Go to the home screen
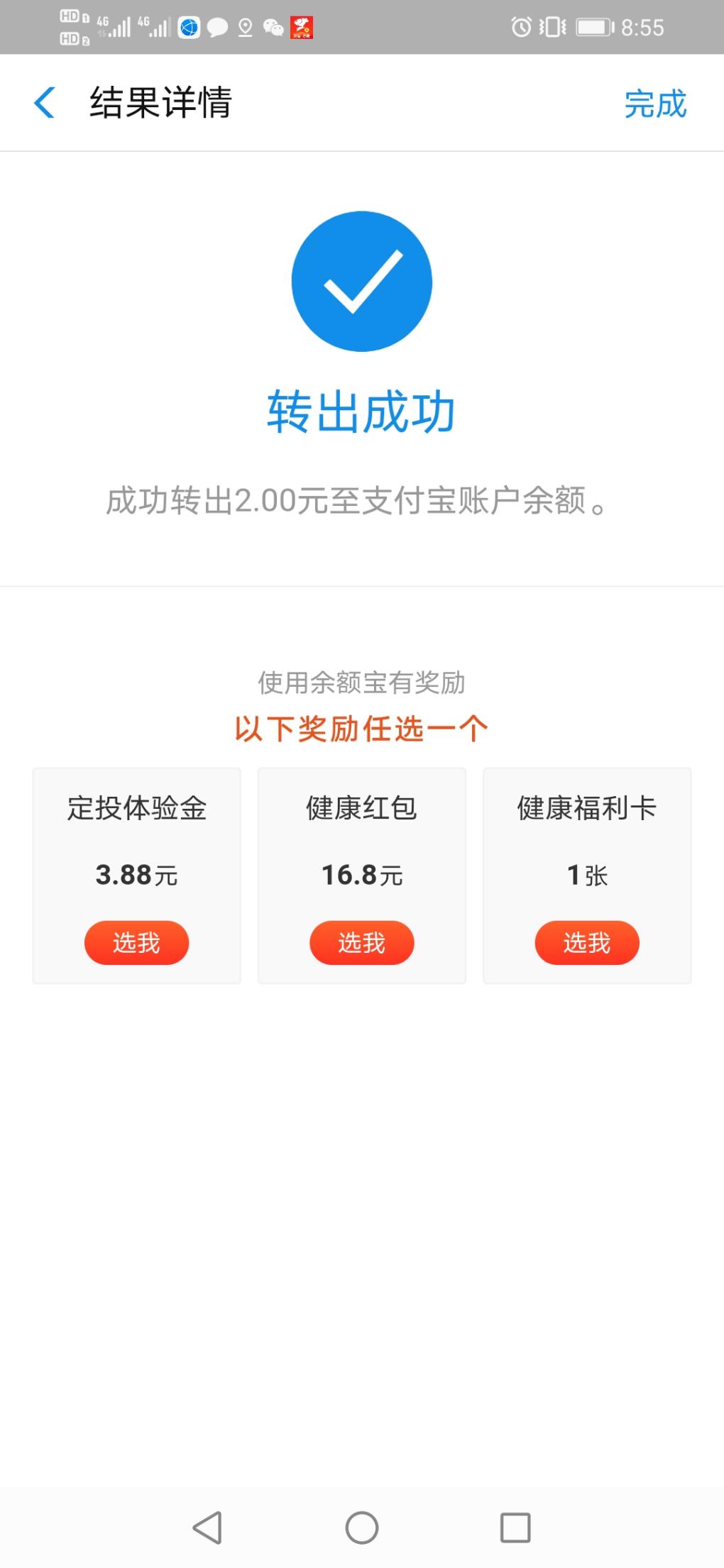Screen dimensions: 724x1568 [x=362, y=1527]
